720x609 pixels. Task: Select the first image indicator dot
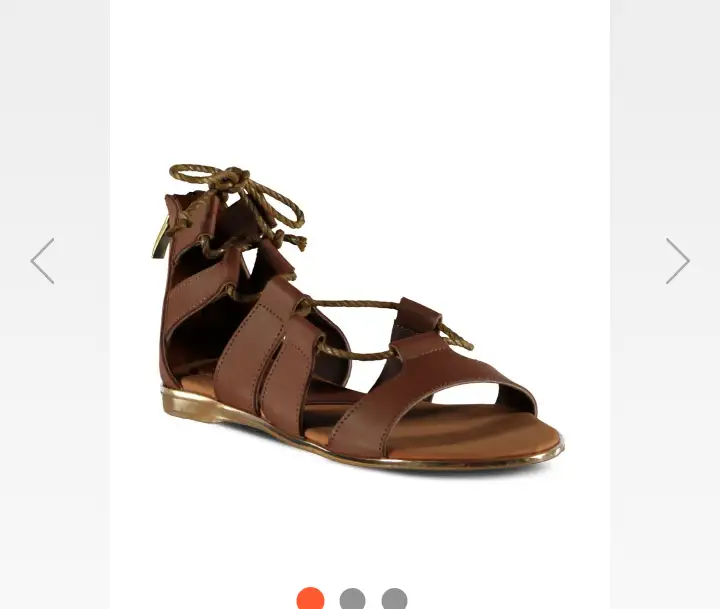pos(310,600)
